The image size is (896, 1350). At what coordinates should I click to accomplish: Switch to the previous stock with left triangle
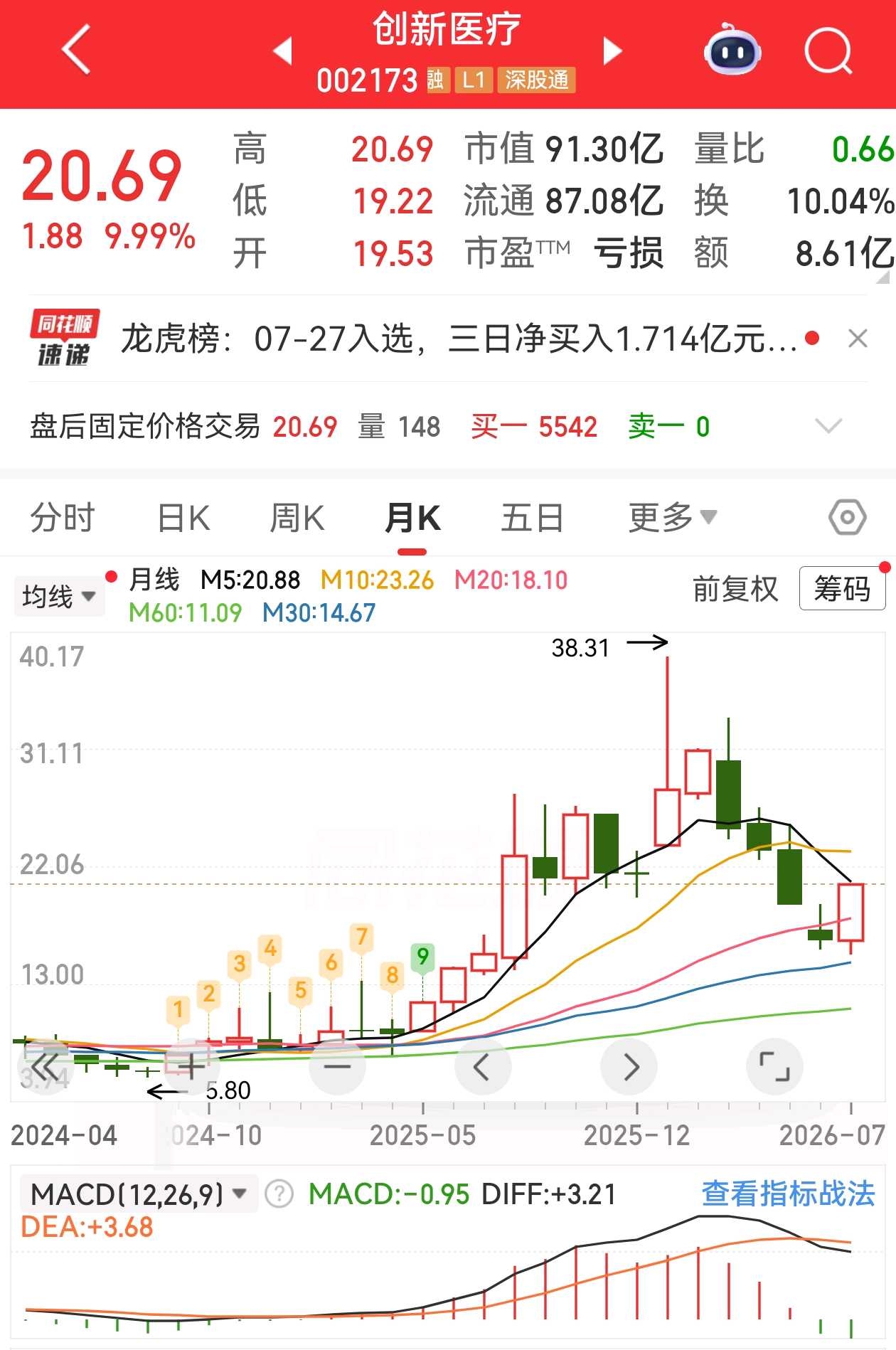coord(283,51)
